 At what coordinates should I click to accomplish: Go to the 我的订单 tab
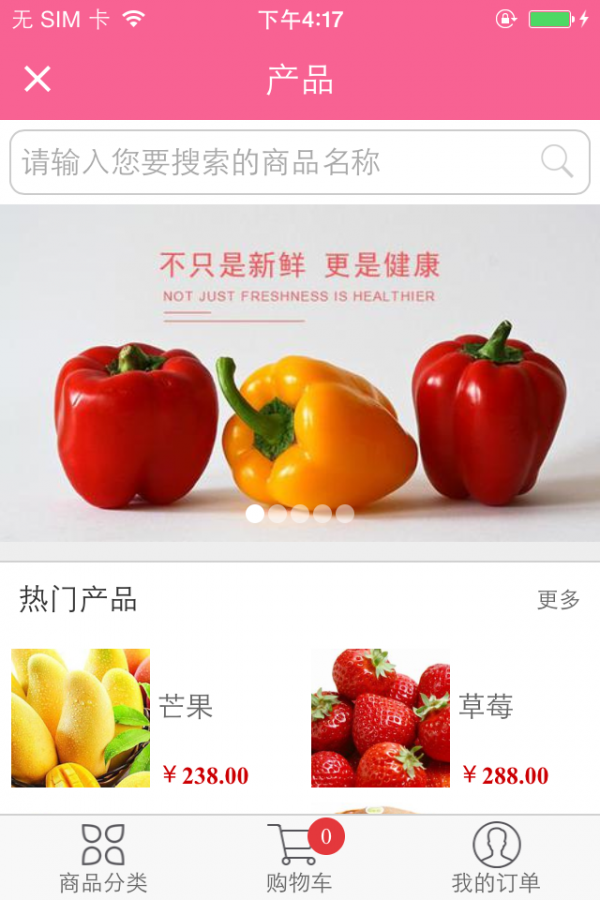tap(496, 858)
